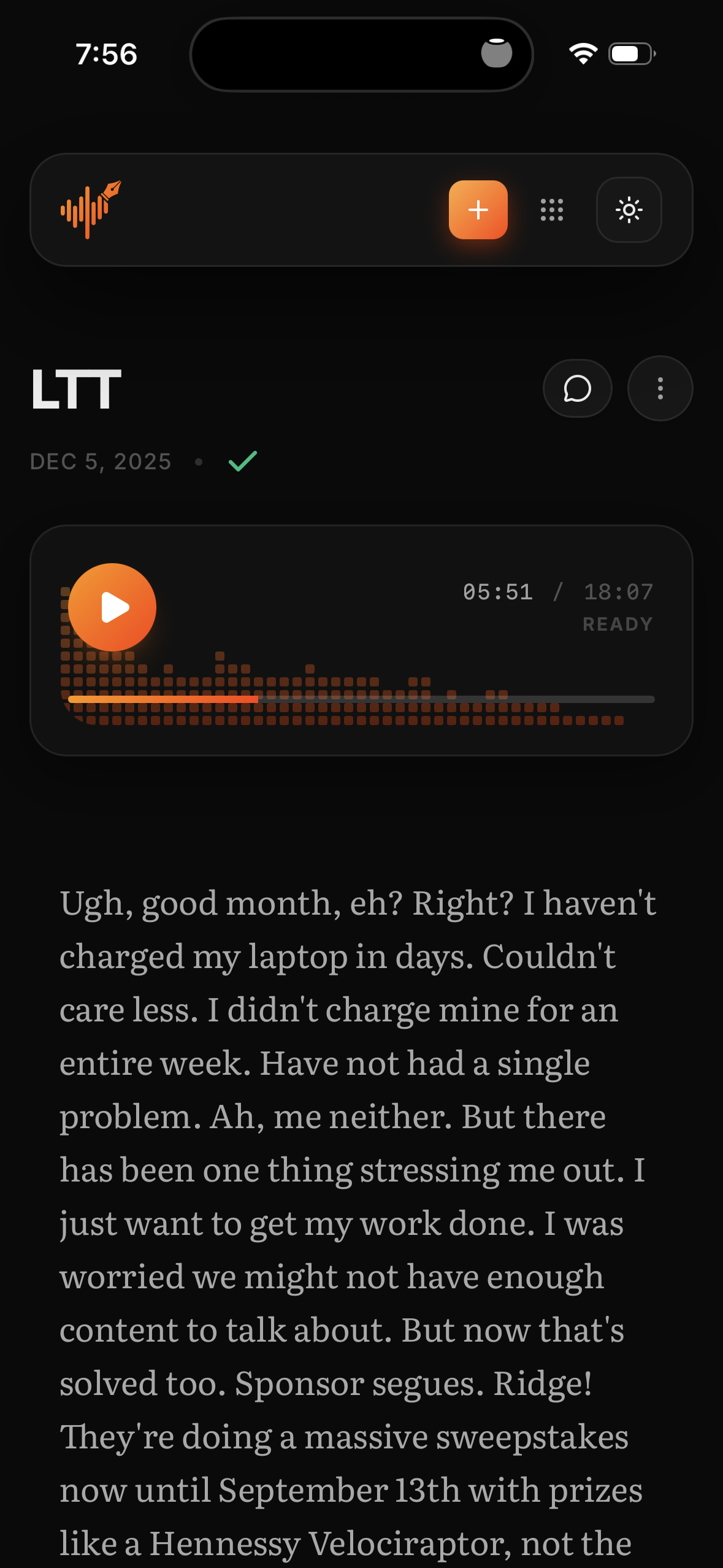Open the three-dot options menu for LTT
The width and height of the screenshot is (723, 1568).
(x=659, y=388)
